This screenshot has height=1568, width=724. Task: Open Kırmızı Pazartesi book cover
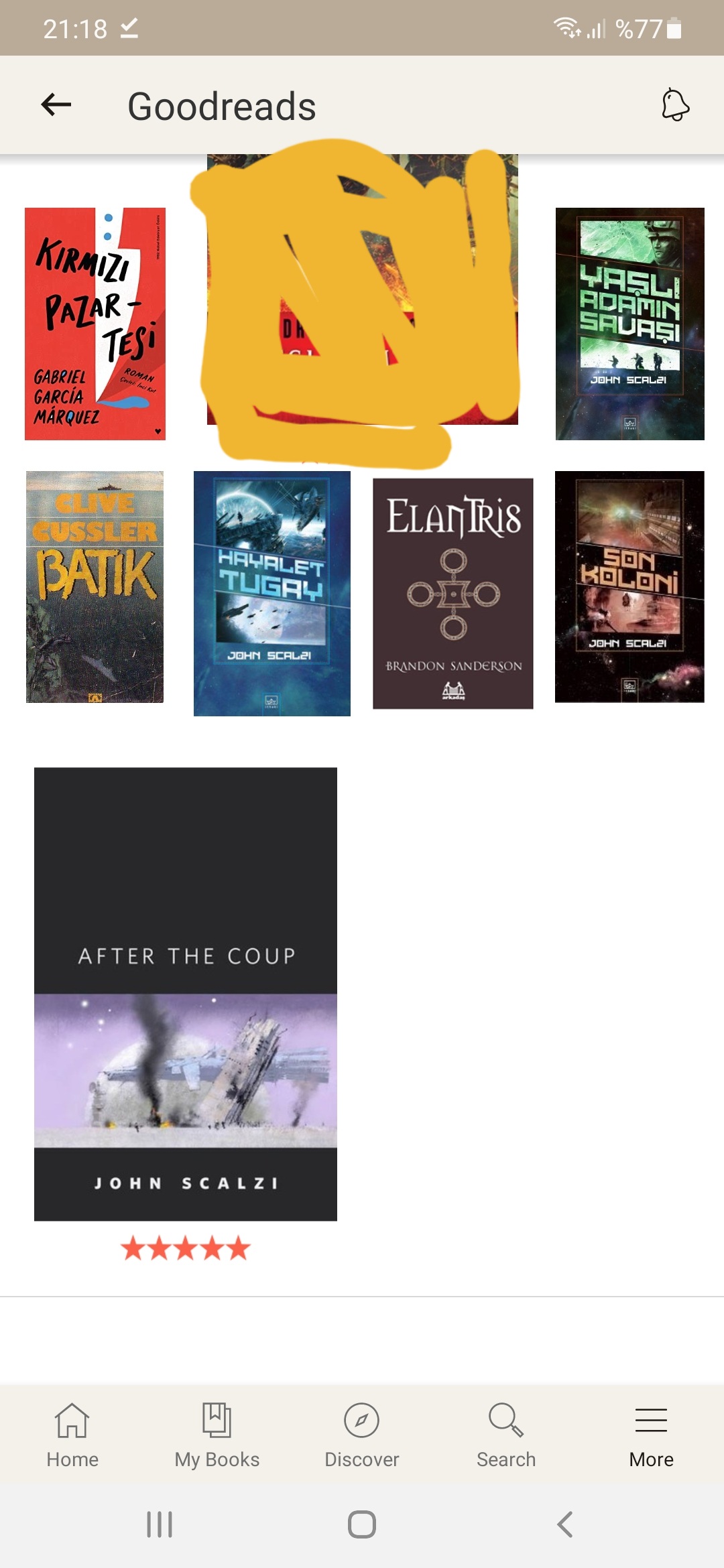(x=95, y=324)
